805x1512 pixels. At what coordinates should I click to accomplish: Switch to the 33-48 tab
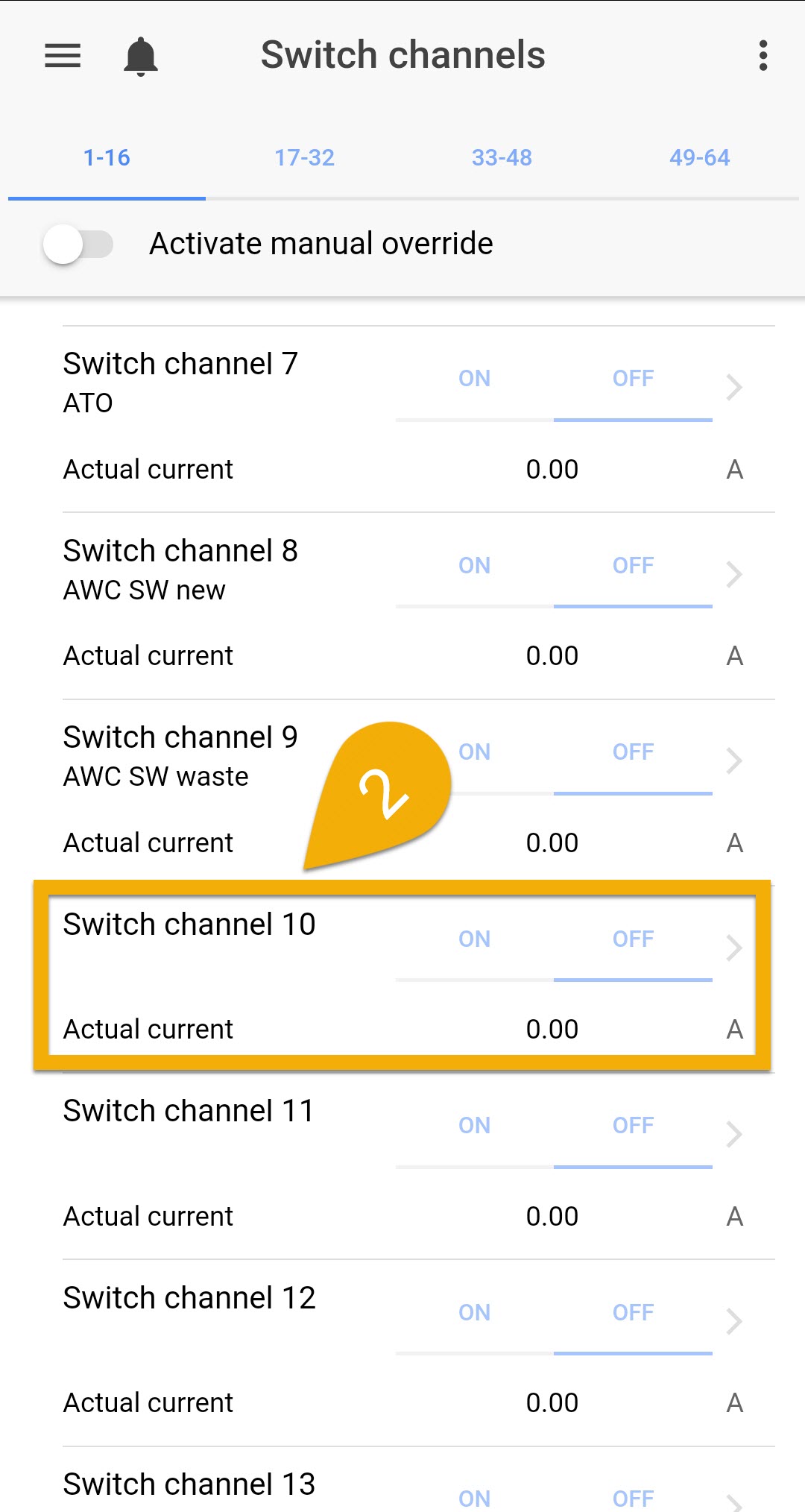point(502,158)
